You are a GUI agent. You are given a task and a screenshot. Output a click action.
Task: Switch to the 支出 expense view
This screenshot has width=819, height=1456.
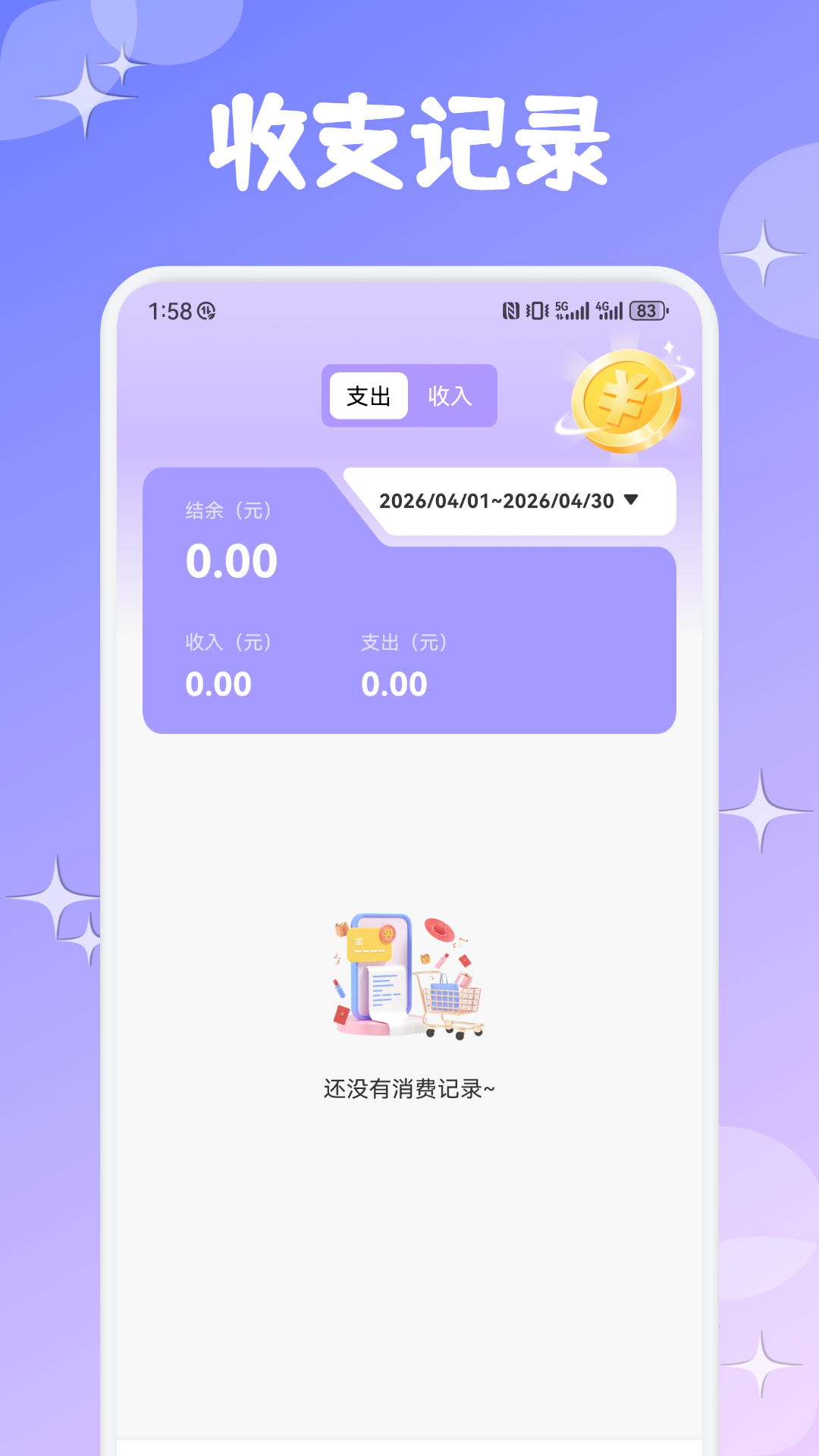[x=367, y=395]
